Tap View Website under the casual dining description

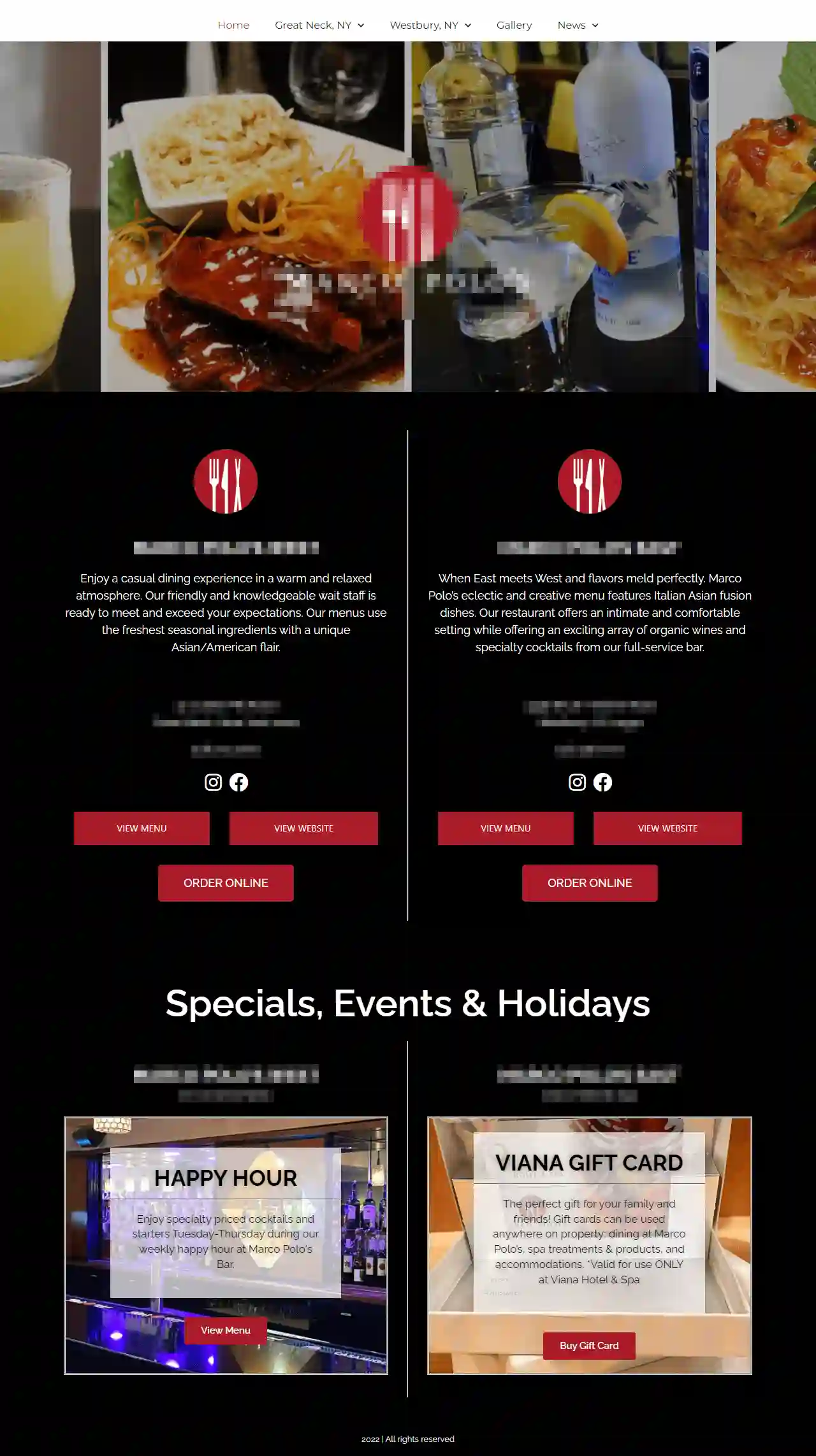303,828
